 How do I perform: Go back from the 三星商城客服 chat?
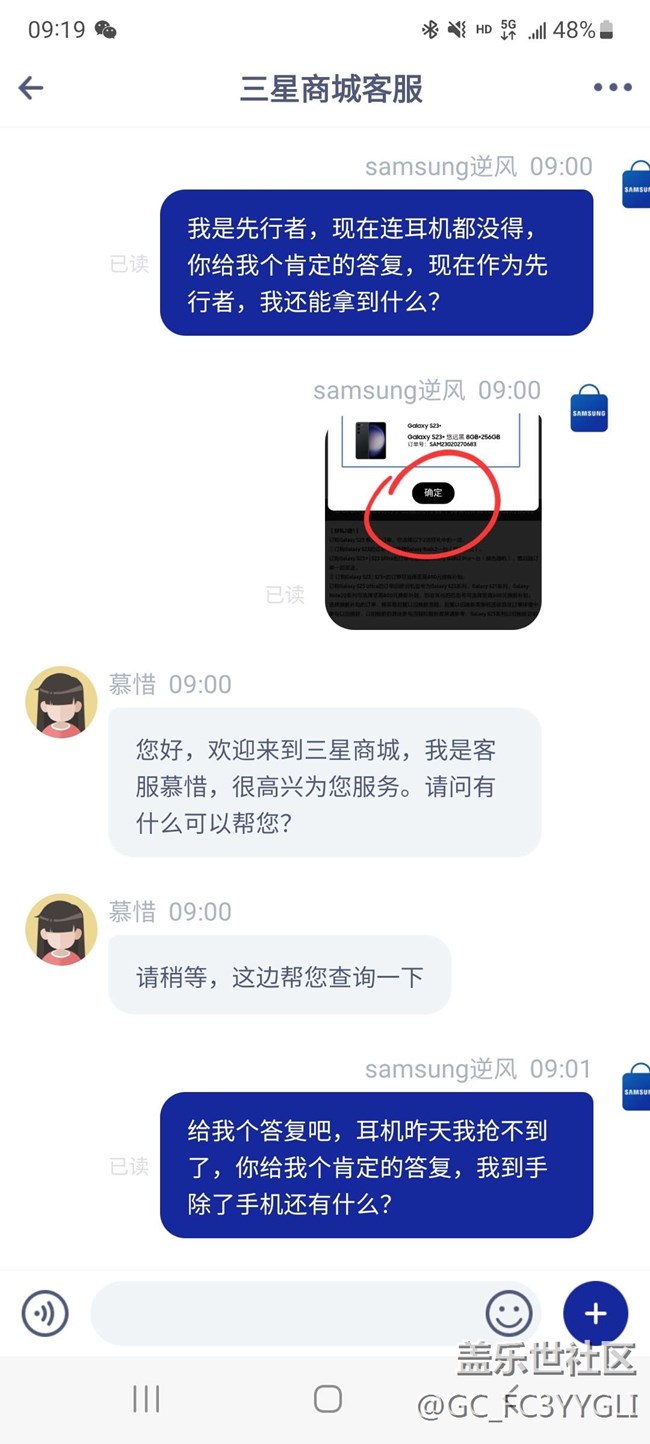[32, 88]
